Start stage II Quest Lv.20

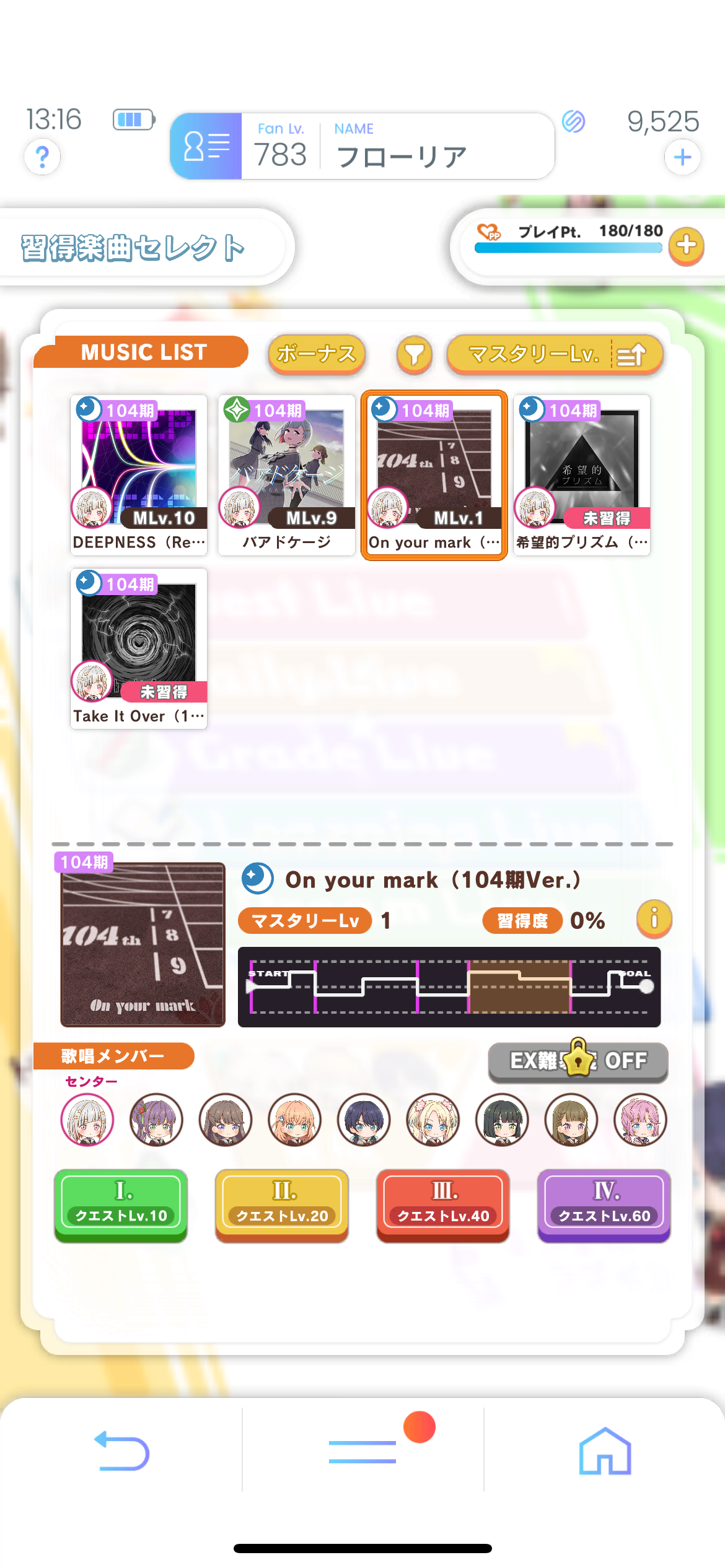(282, 1204)
